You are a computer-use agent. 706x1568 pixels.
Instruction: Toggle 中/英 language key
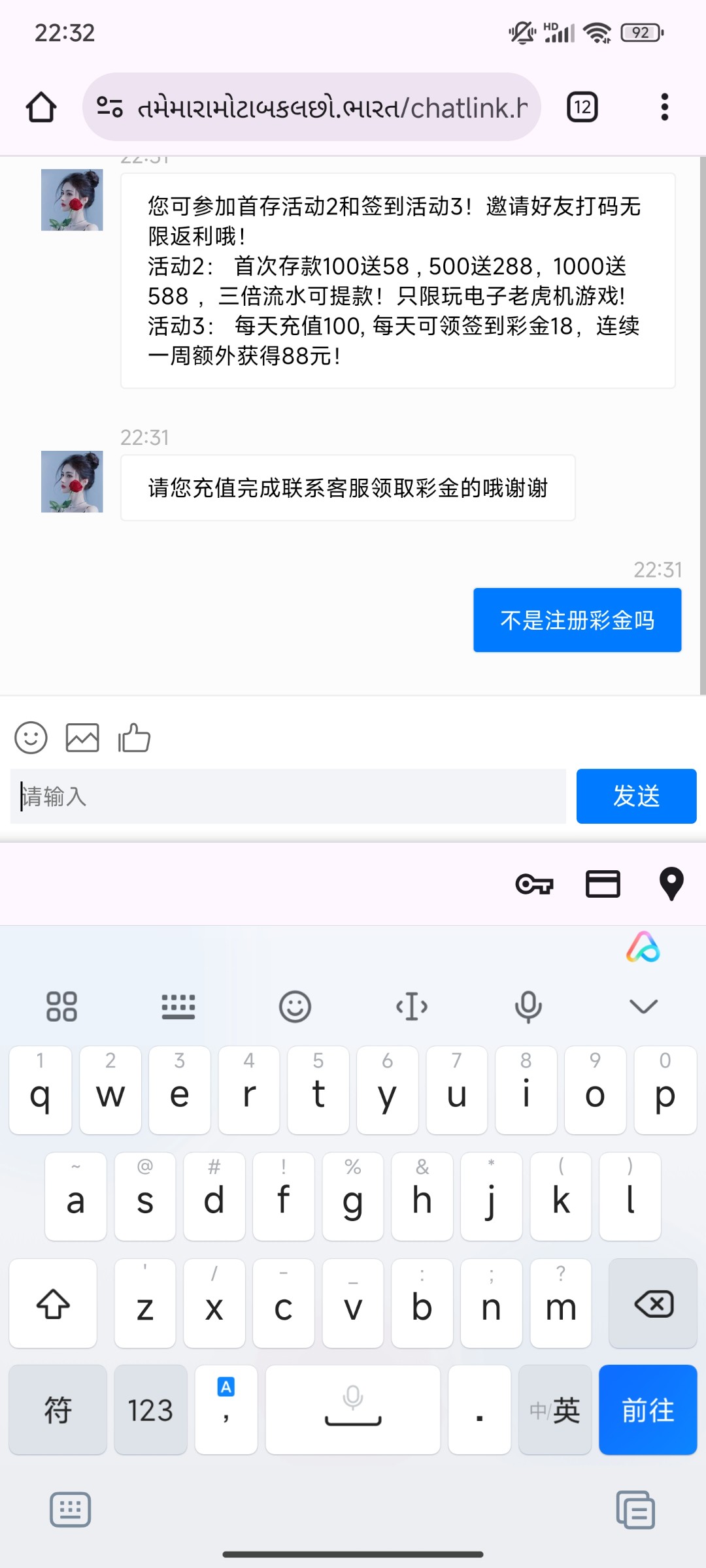pos(554,1410)
